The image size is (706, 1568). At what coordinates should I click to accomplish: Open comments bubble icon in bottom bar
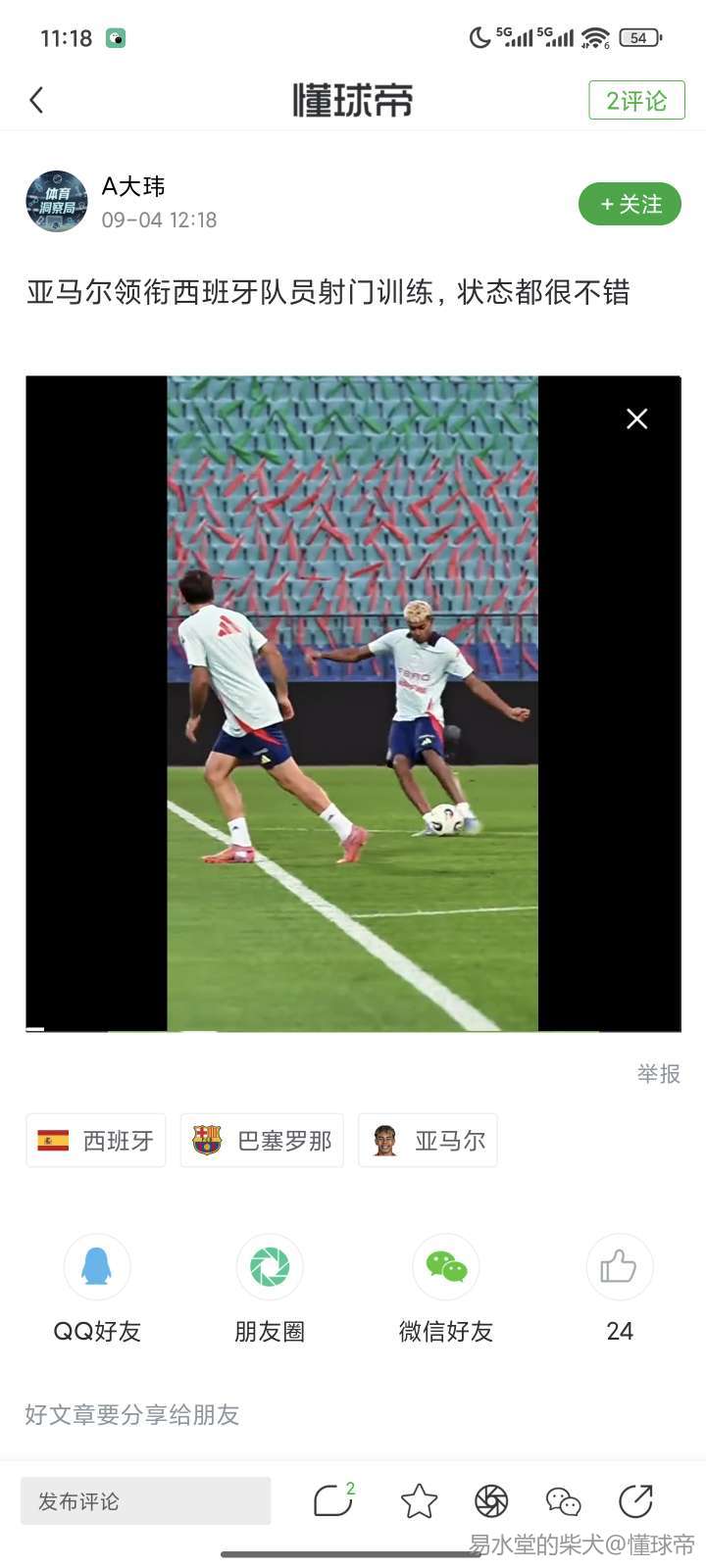pos(333,1500)
